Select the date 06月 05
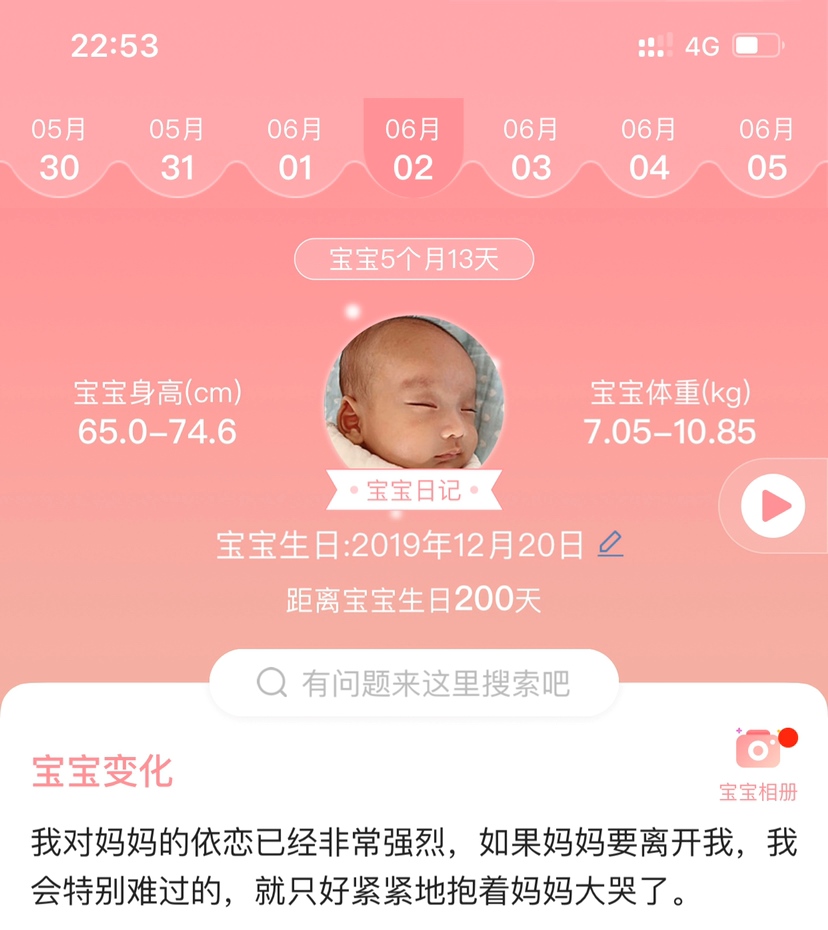828x930 pixels. (767, 150)
